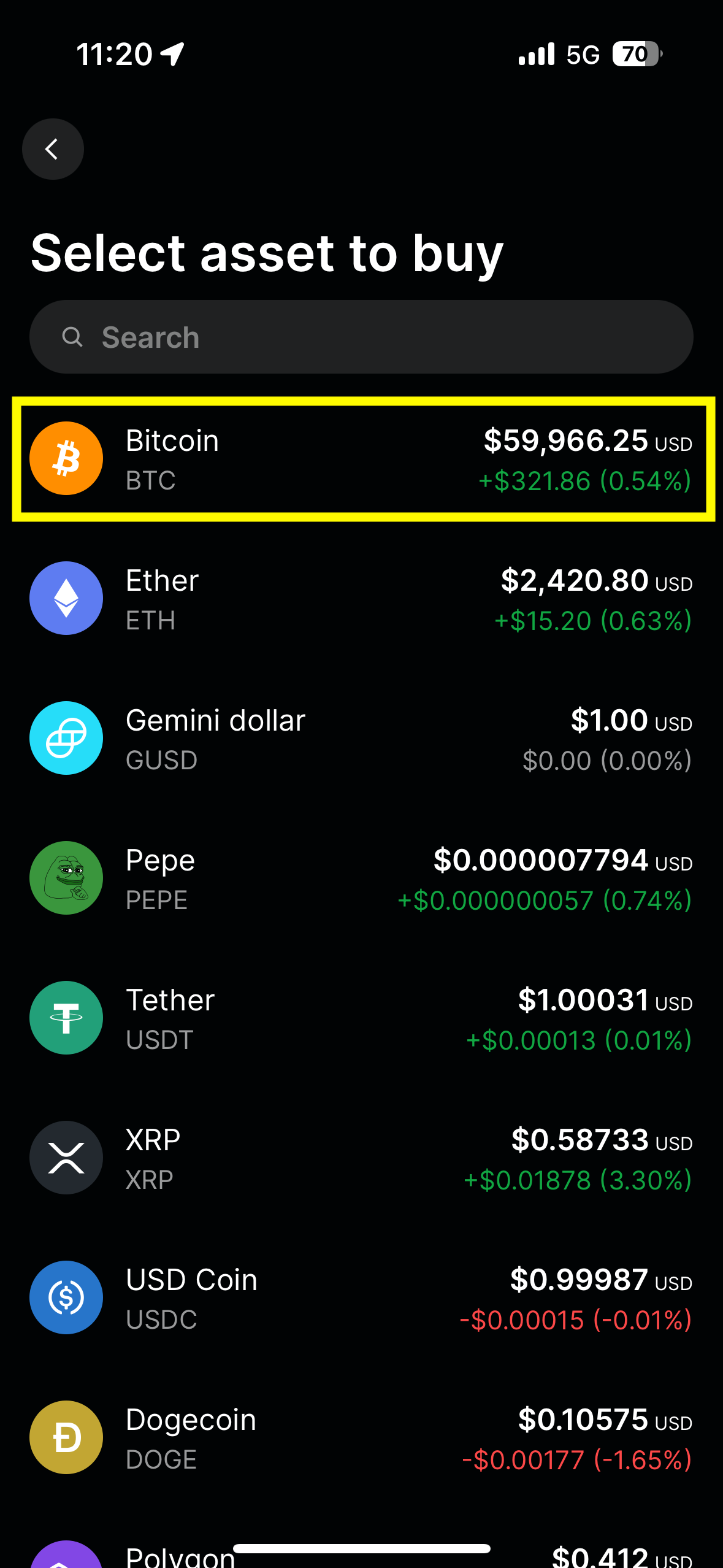Tap the Search field

361,337
